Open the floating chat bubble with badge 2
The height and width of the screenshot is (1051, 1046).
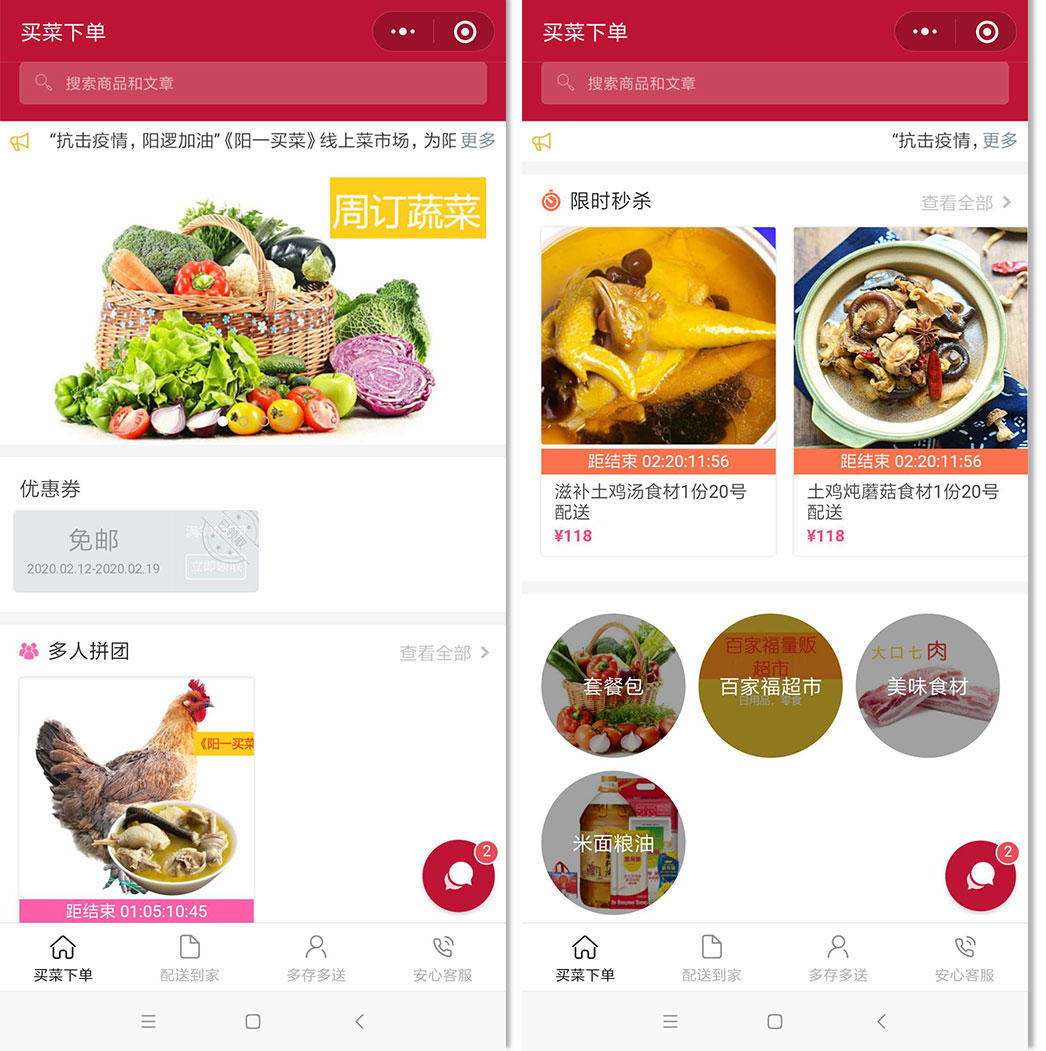(459, 875)
